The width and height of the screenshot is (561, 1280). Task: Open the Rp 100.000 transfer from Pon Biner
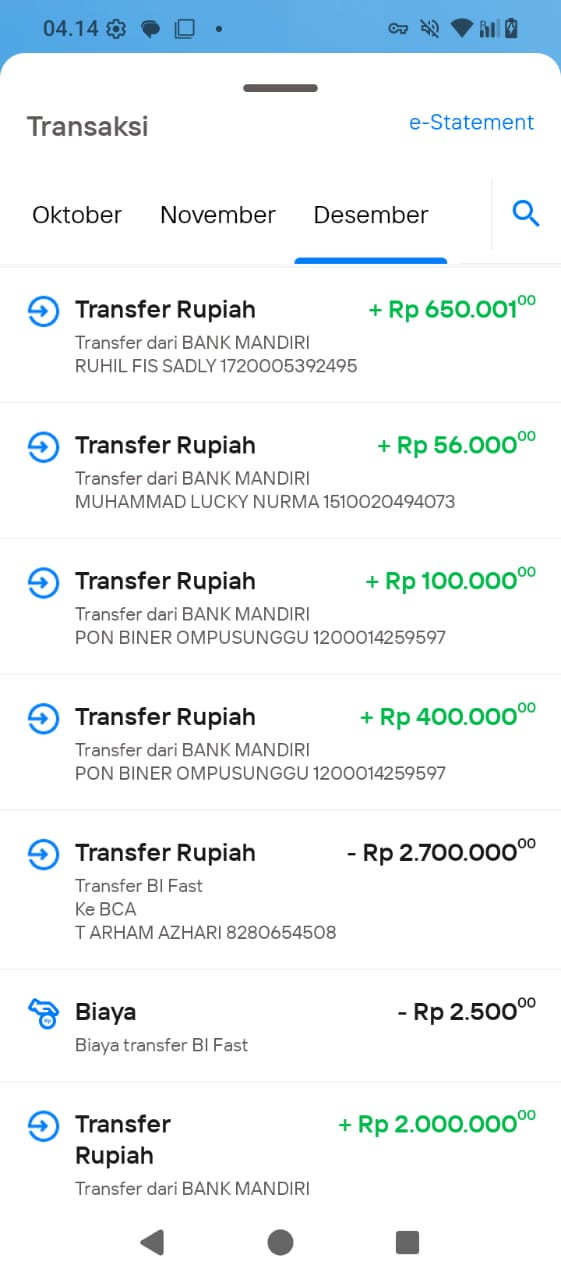pos(280,607)
